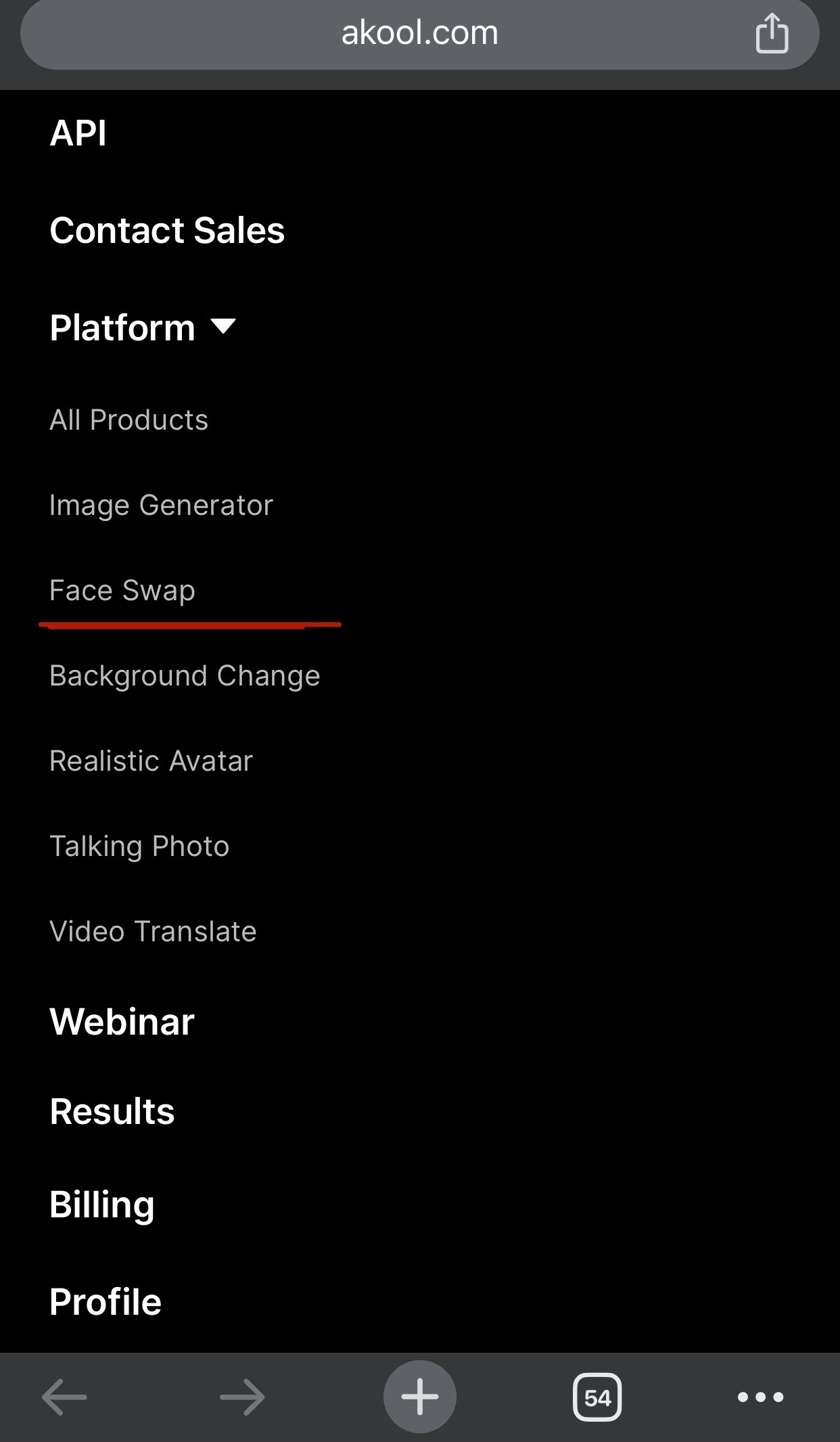Open All Products

[x=129, y=420]
